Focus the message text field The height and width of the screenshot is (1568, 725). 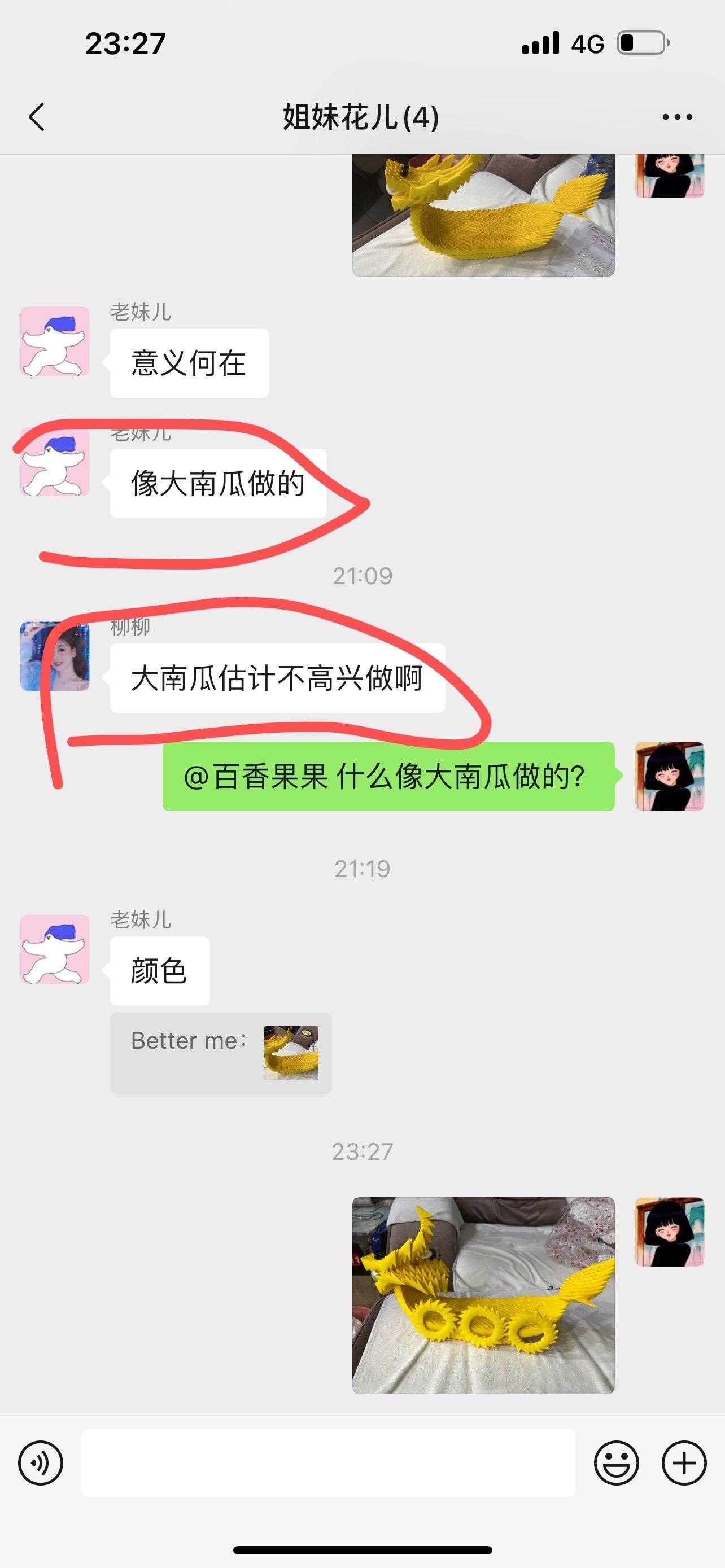[328, 1462]
